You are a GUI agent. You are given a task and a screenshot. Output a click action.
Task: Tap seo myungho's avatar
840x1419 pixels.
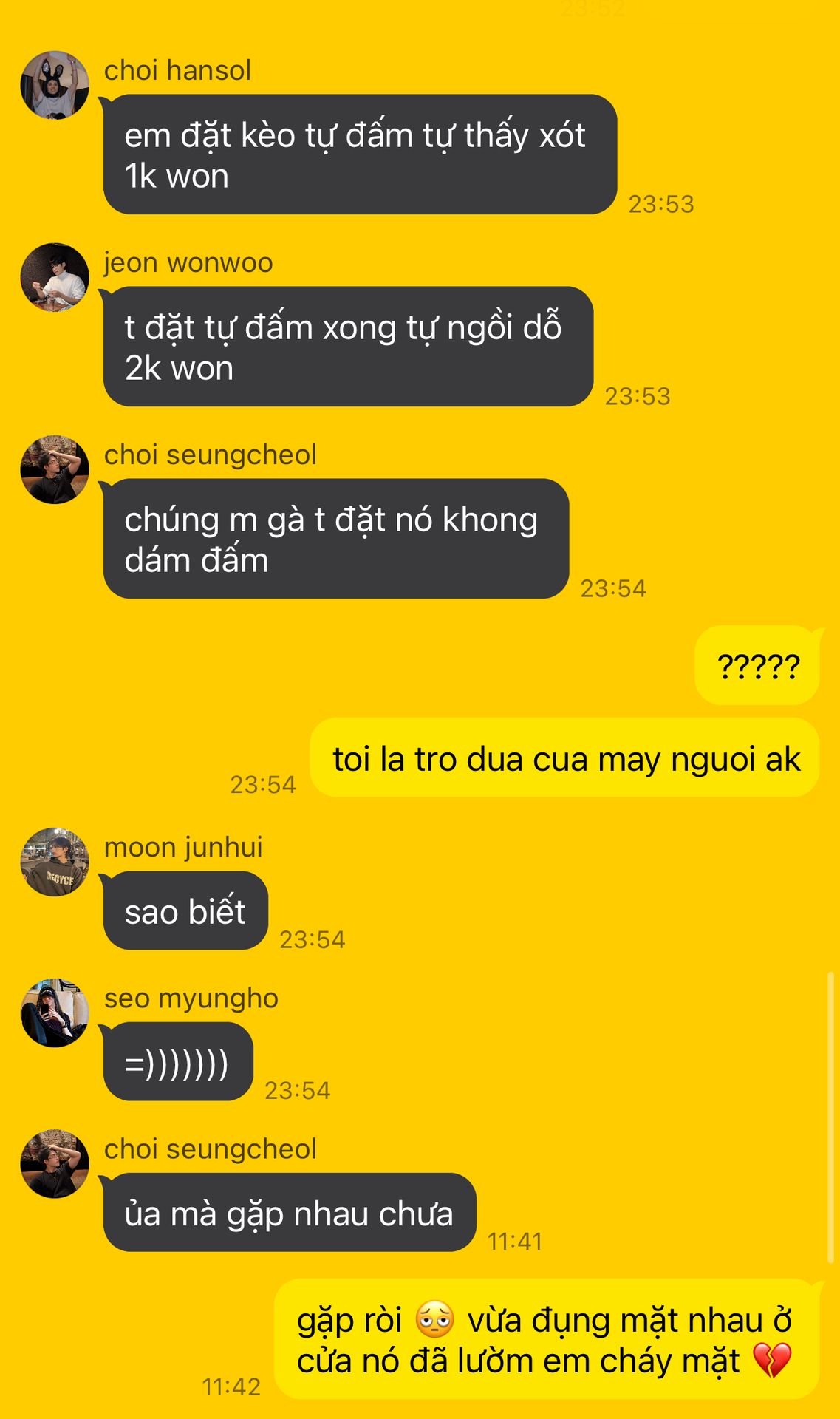[x=55, y=1013]
